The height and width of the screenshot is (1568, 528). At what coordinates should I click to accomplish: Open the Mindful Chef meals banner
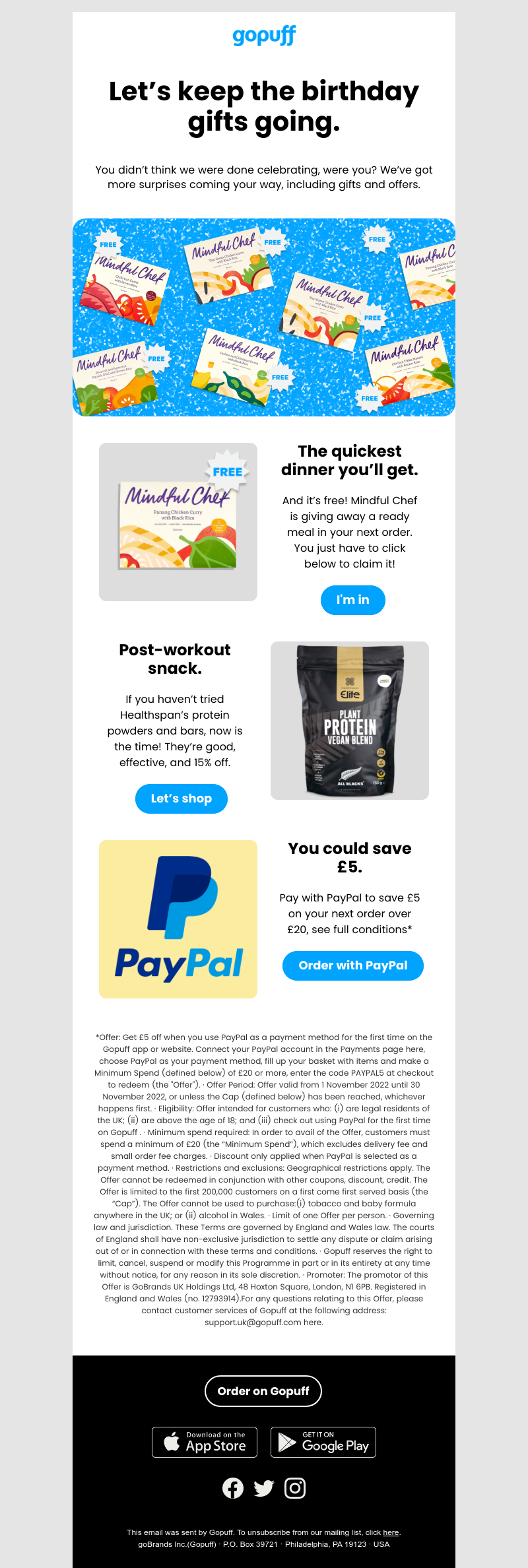coord(264,317)
